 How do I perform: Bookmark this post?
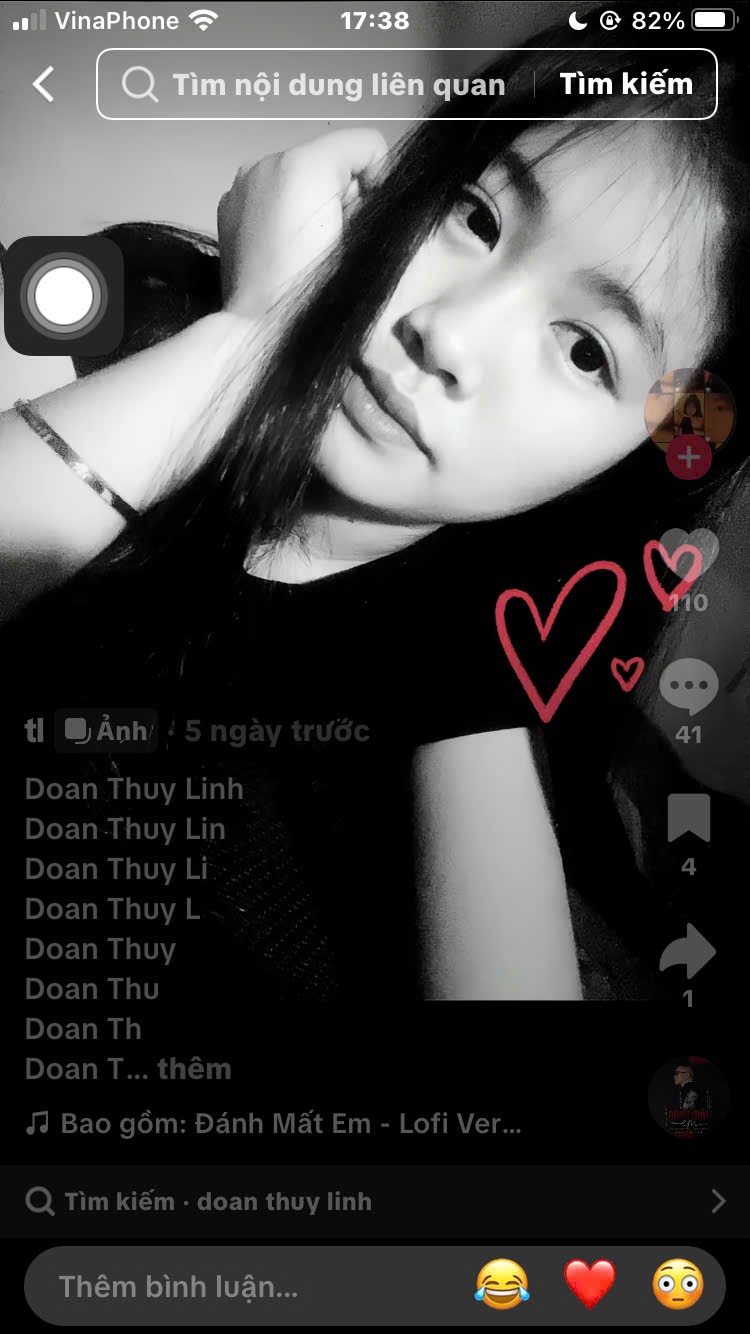[x=689, y=820]
